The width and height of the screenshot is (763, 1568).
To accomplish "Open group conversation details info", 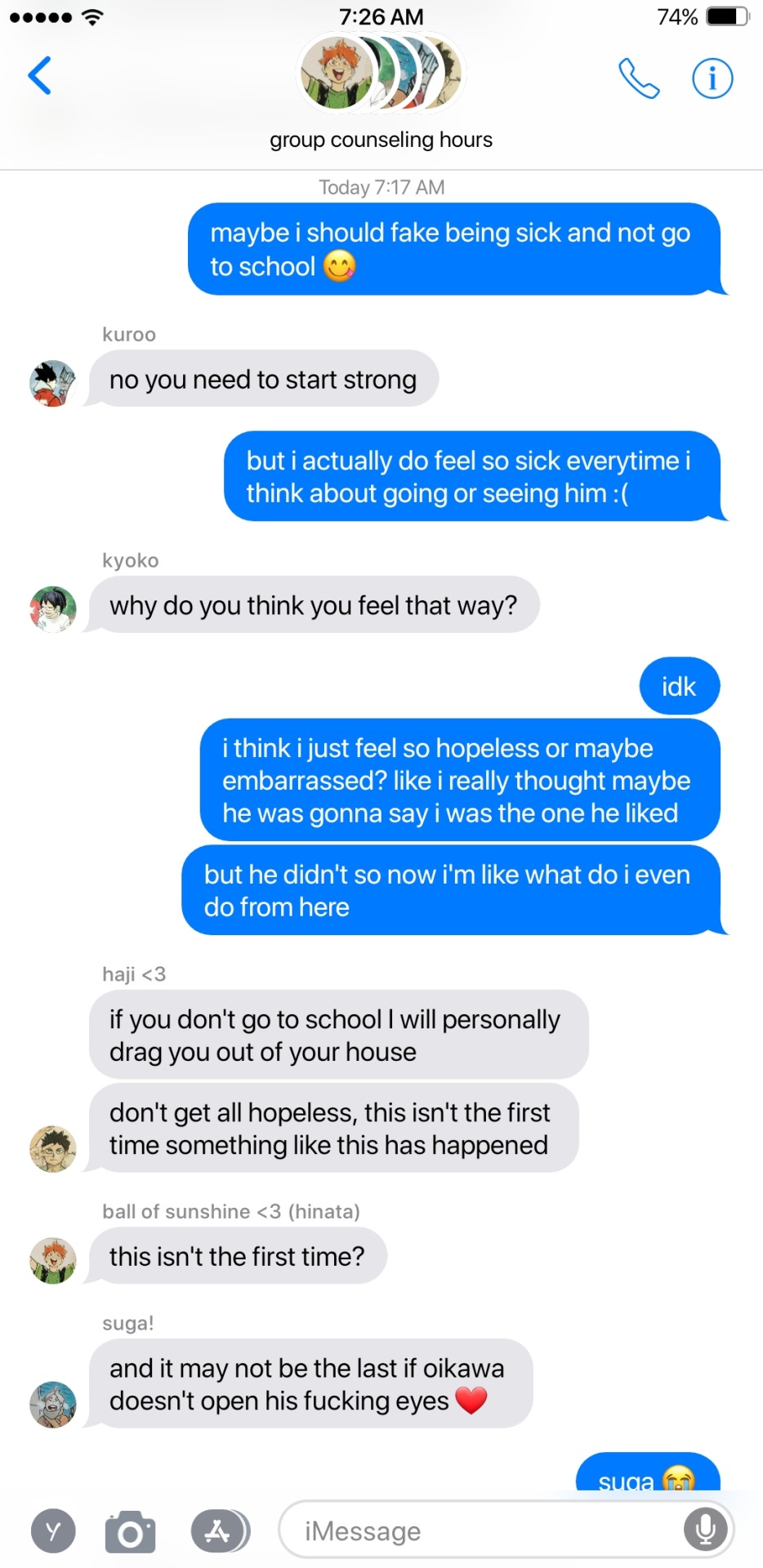I will tap(712, 78).
